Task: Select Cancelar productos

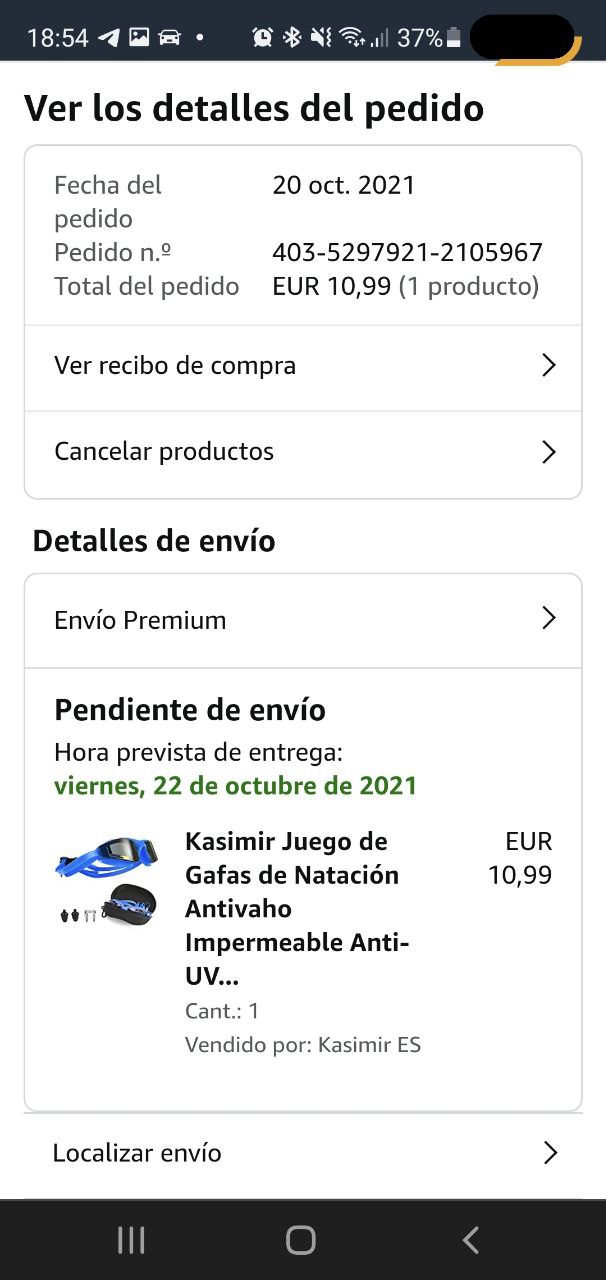Action: point(302,452)
